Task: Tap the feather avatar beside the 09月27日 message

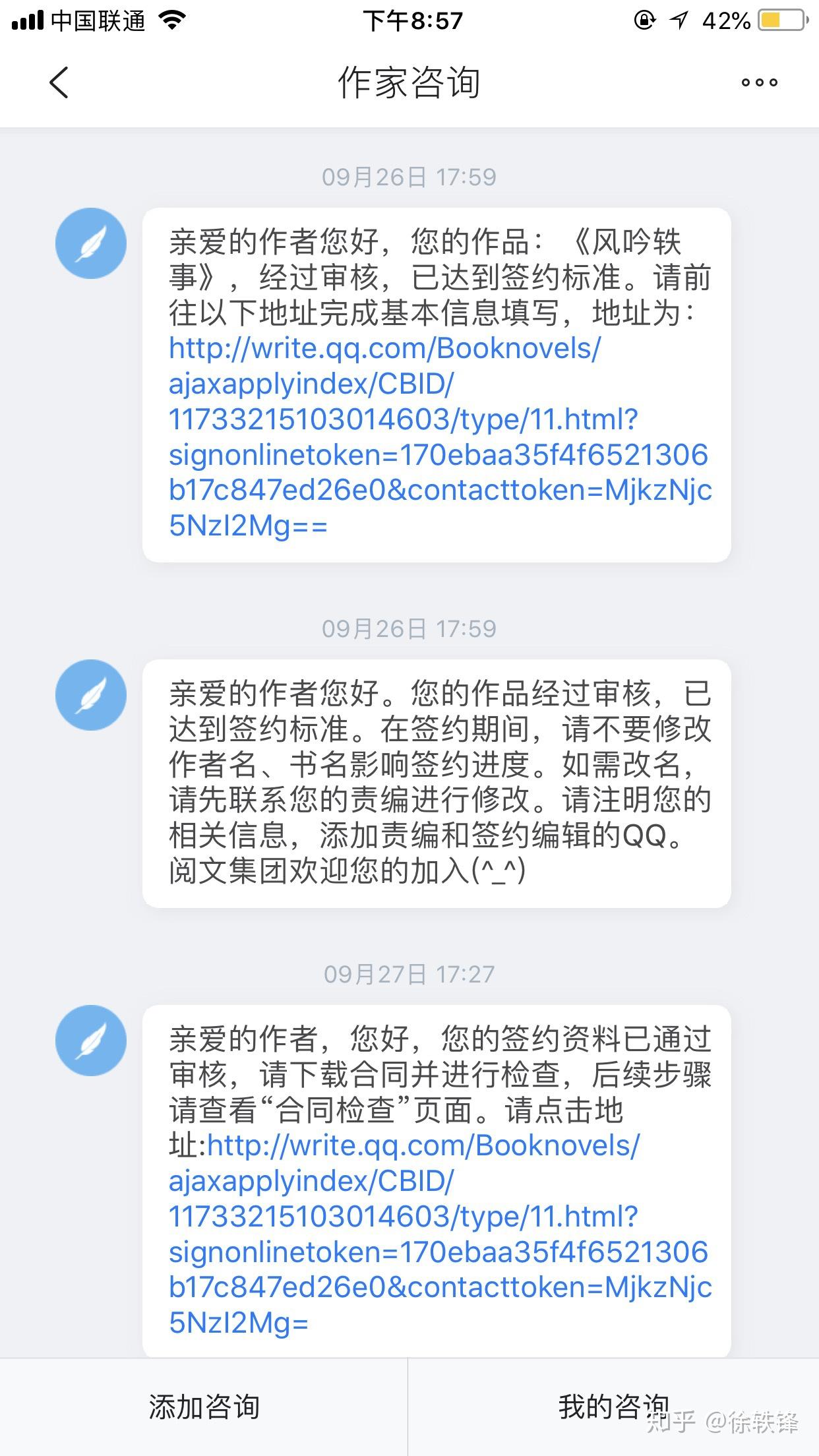Action: [92, 1039]
